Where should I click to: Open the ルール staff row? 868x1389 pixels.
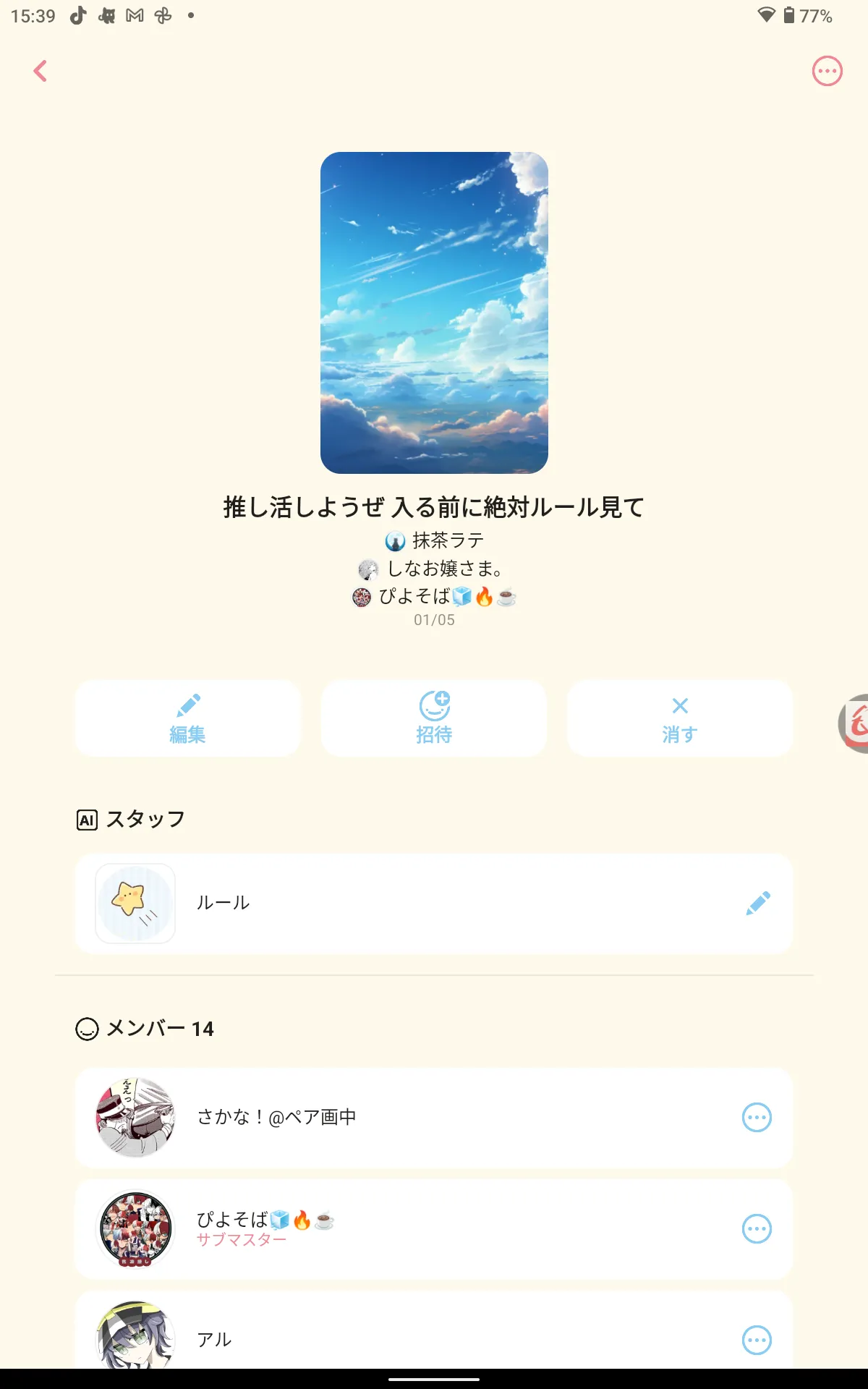tap(434, 904)
